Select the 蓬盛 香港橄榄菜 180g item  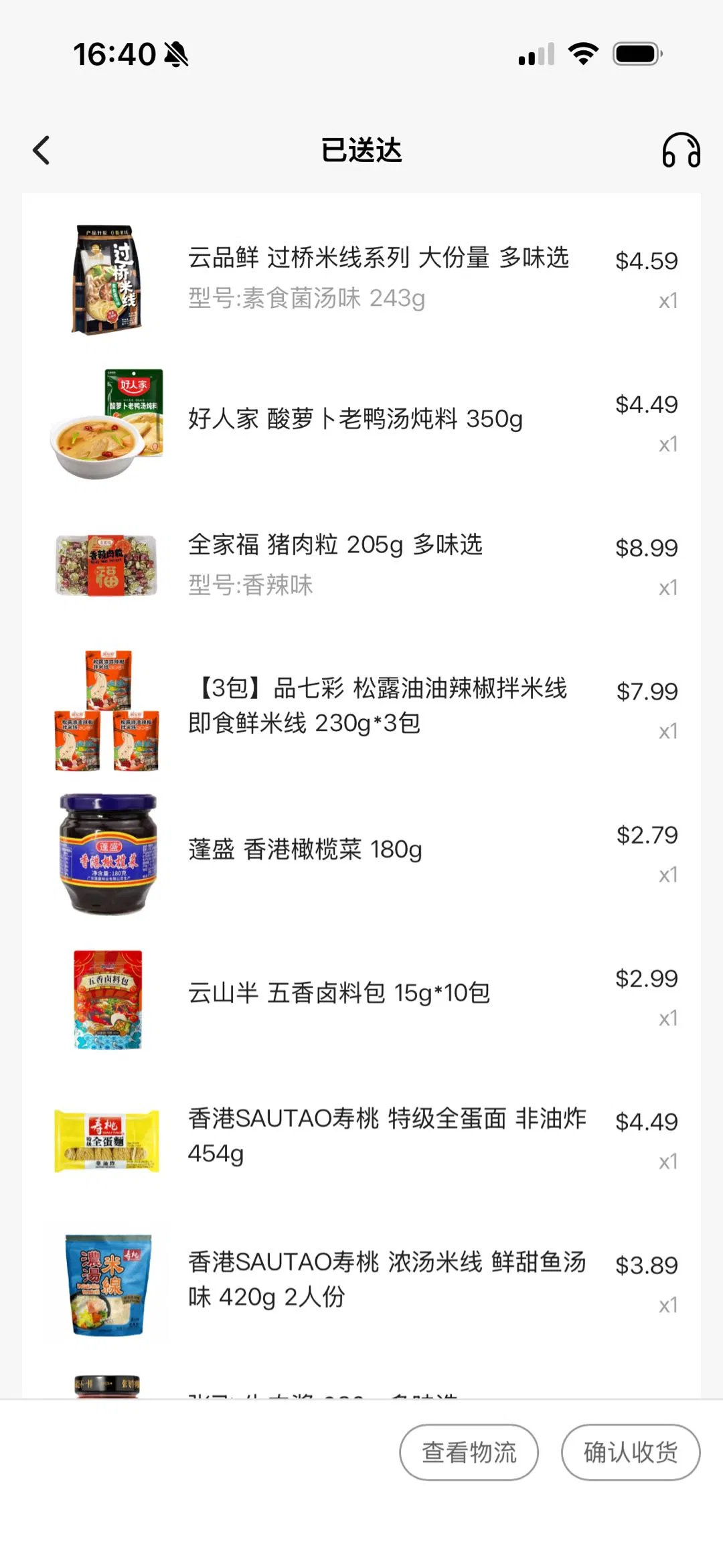(x=305, y=850)
